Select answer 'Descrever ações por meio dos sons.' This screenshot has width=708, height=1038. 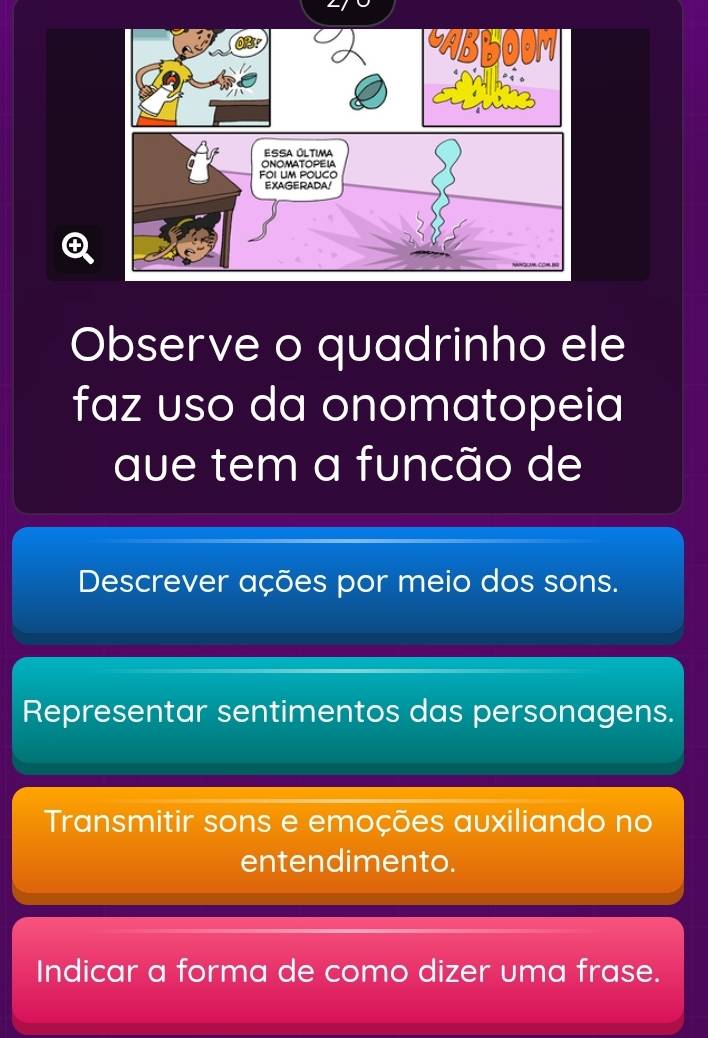(x=348, y=583)
